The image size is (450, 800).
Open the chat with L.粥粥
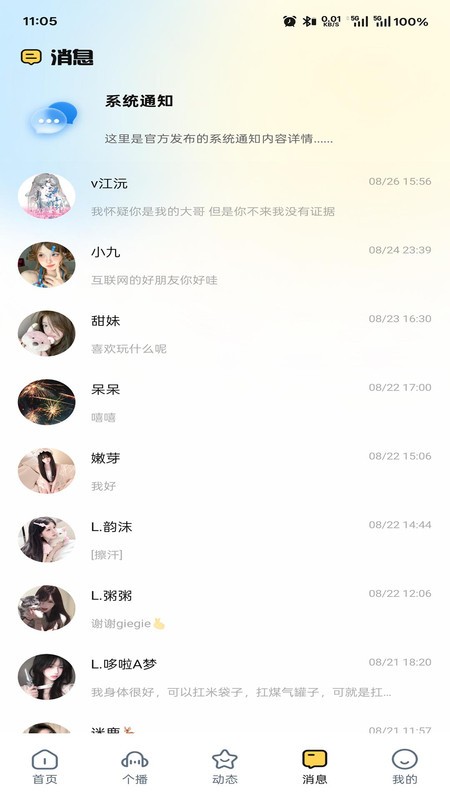coord(225,609)
